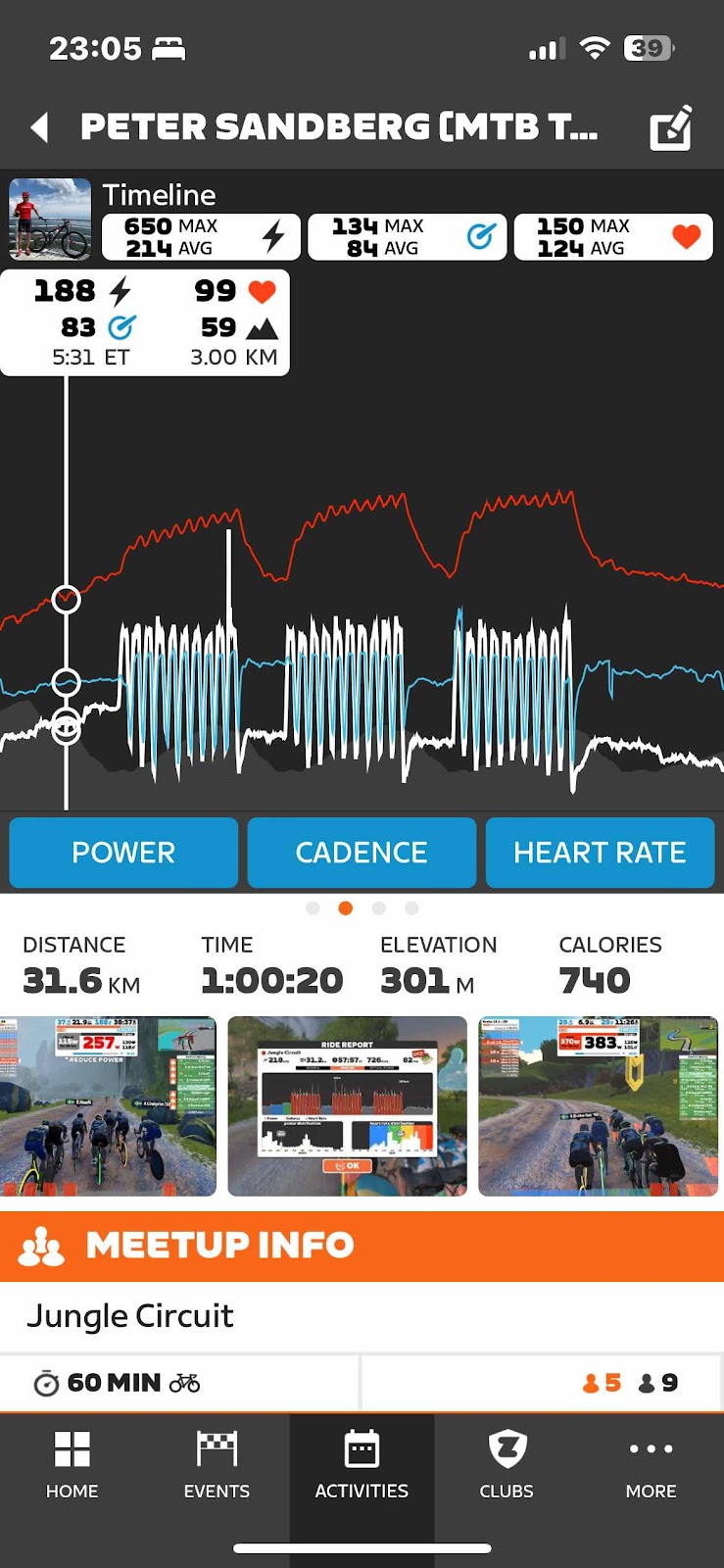Toggle the HEART RATE graph line
The image size is (724, 1568).
coord(600,853)
